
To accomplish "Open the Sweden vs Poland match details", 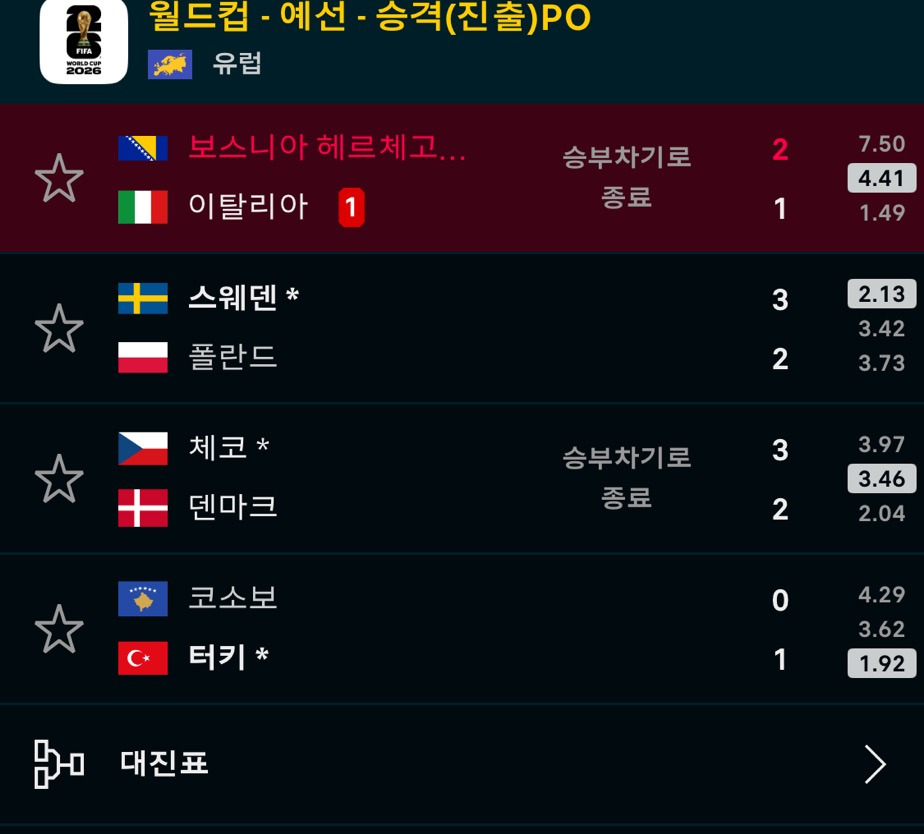I will point(462,328).
